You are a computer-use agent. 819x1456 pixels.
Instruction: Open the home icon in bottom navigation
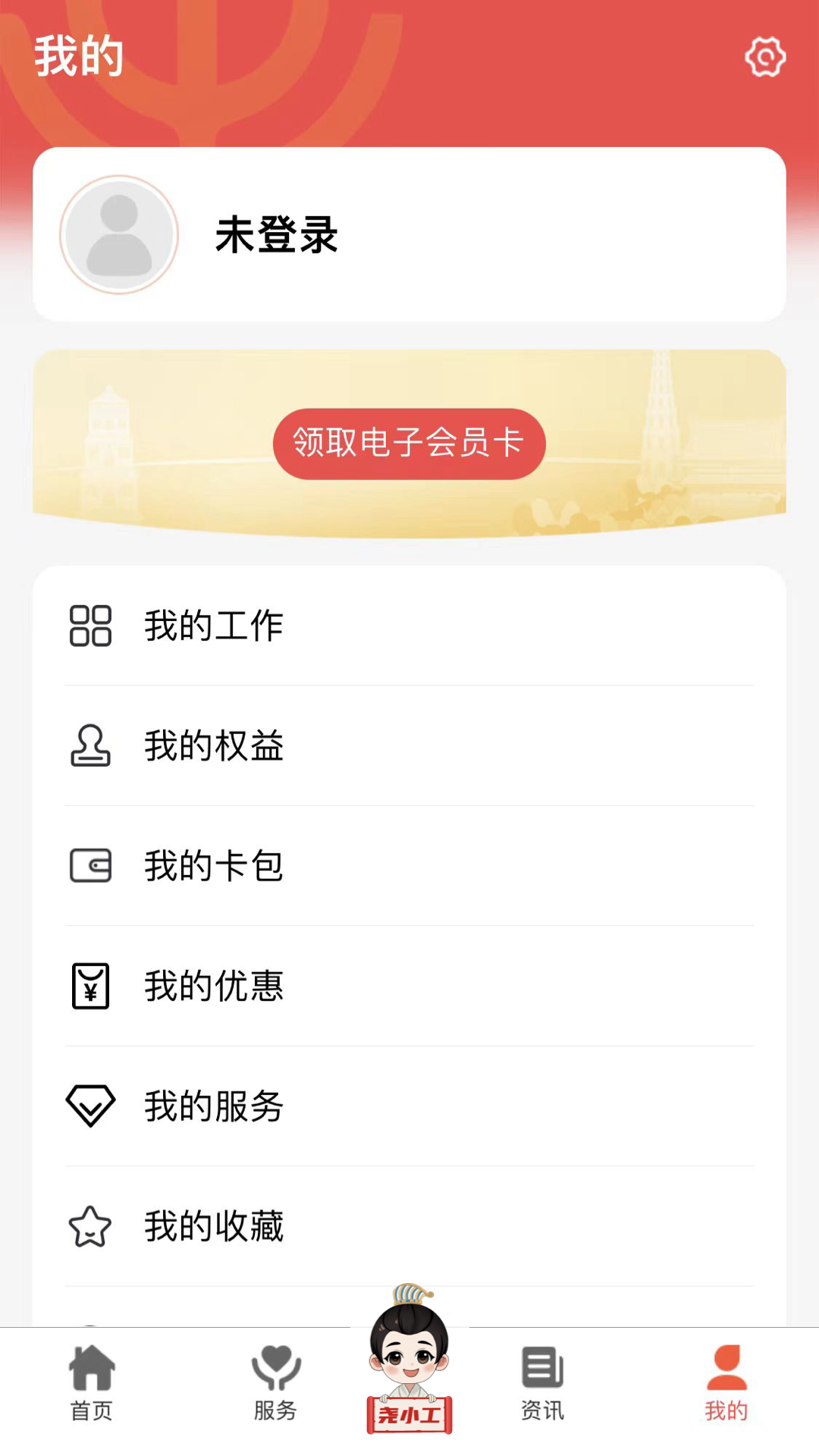(90, 1371)
